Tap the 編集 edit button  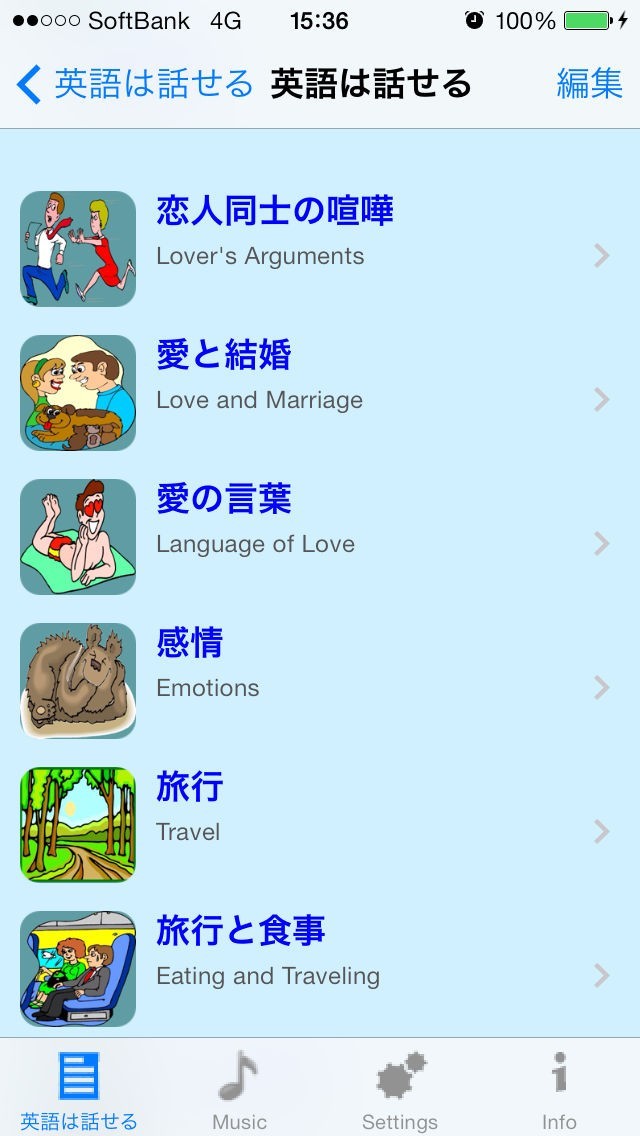(589, 84)
